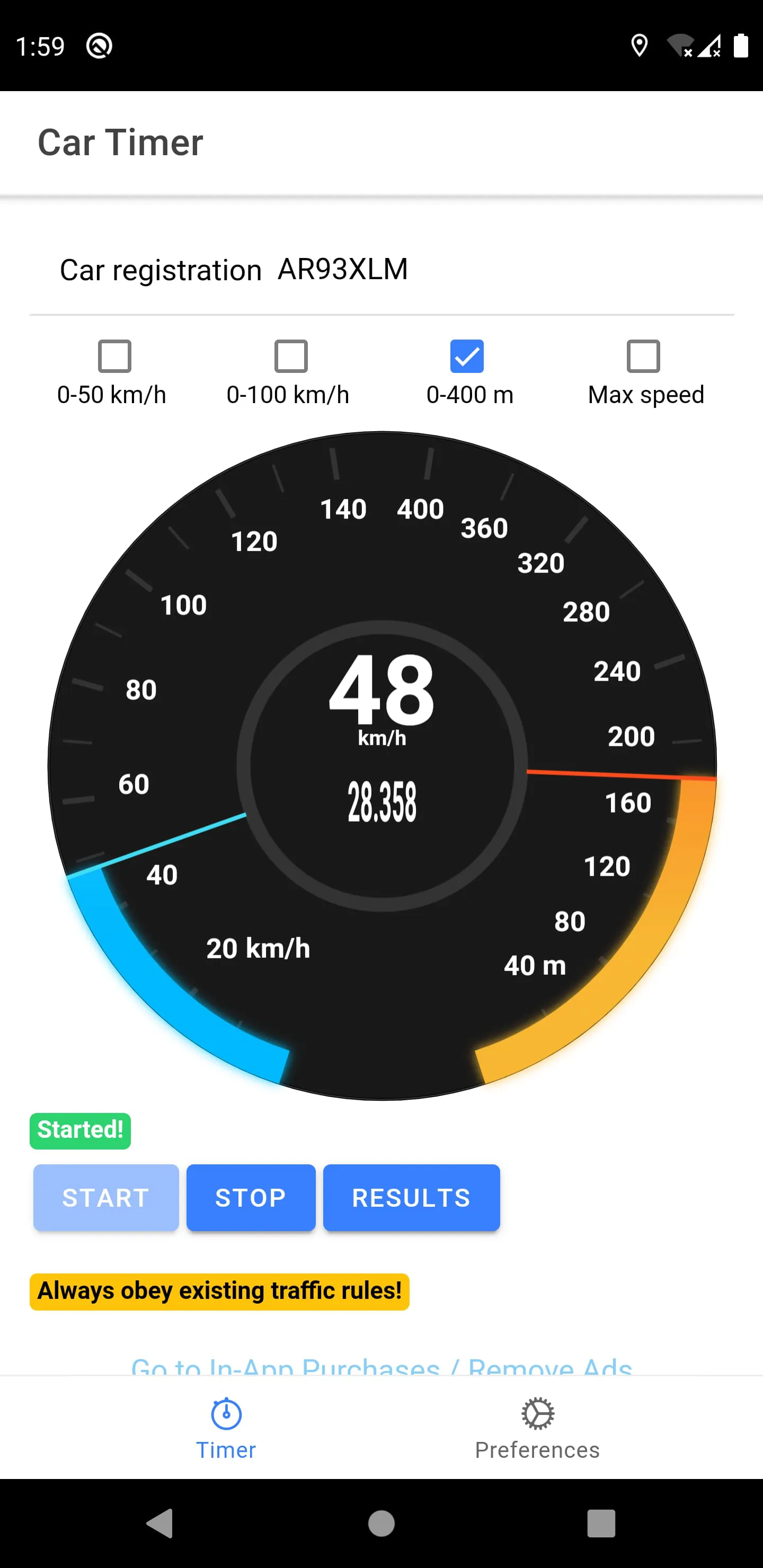This screenshot has height=1568, width=763.
Task: Tap the battery indicator icon
Action: [x=742, y=45]
